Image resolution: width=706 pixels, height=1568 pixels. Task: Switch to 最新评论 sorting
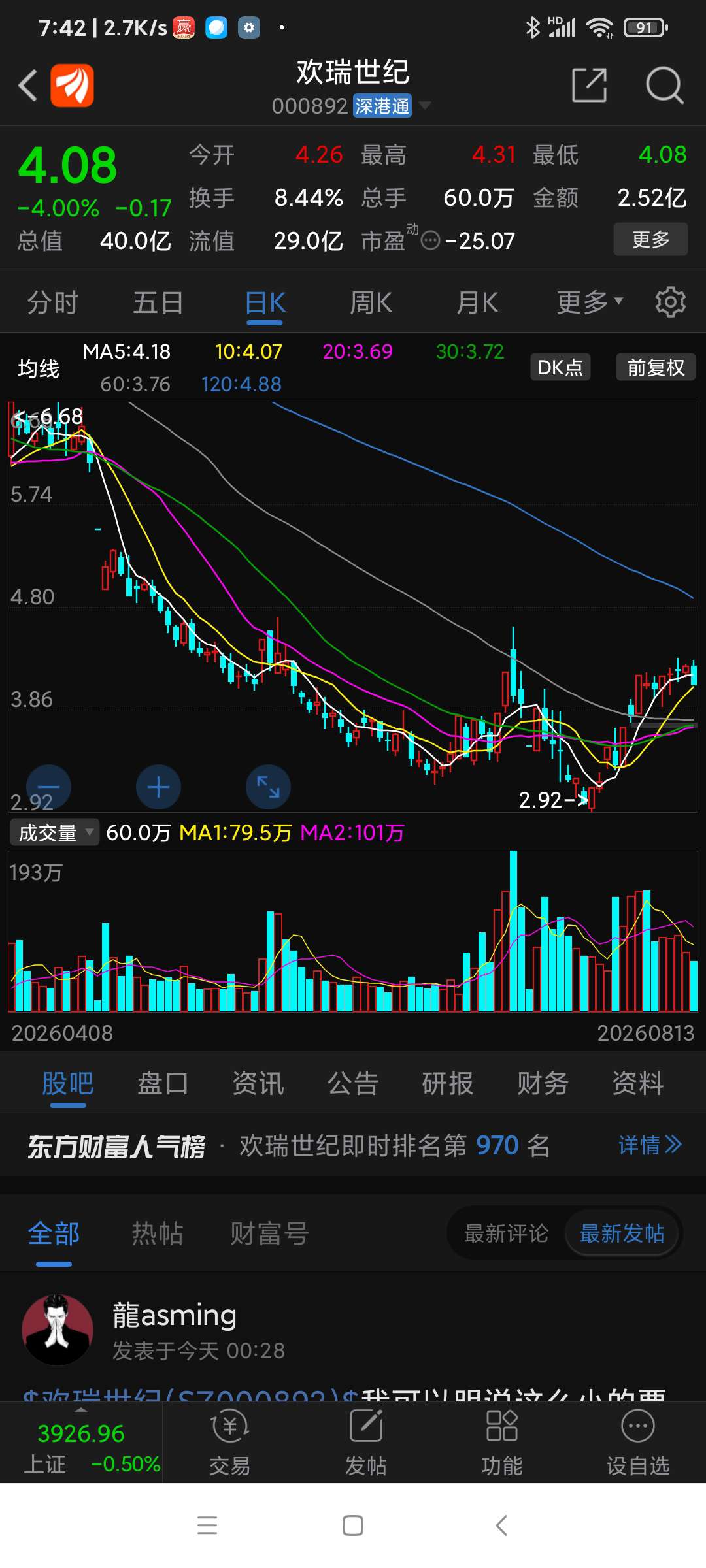[506, 1233]
